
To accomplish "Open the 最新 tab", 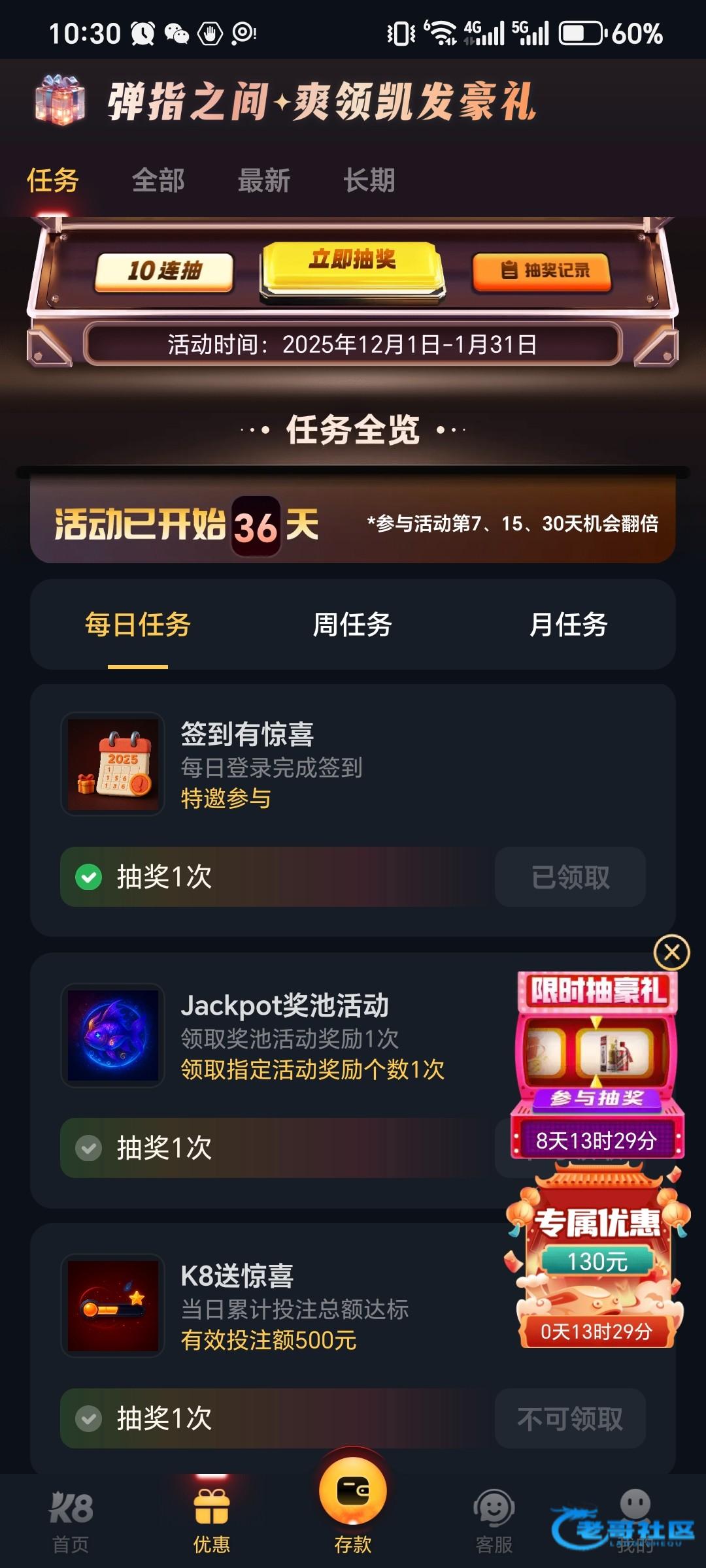I will (264, 180).
